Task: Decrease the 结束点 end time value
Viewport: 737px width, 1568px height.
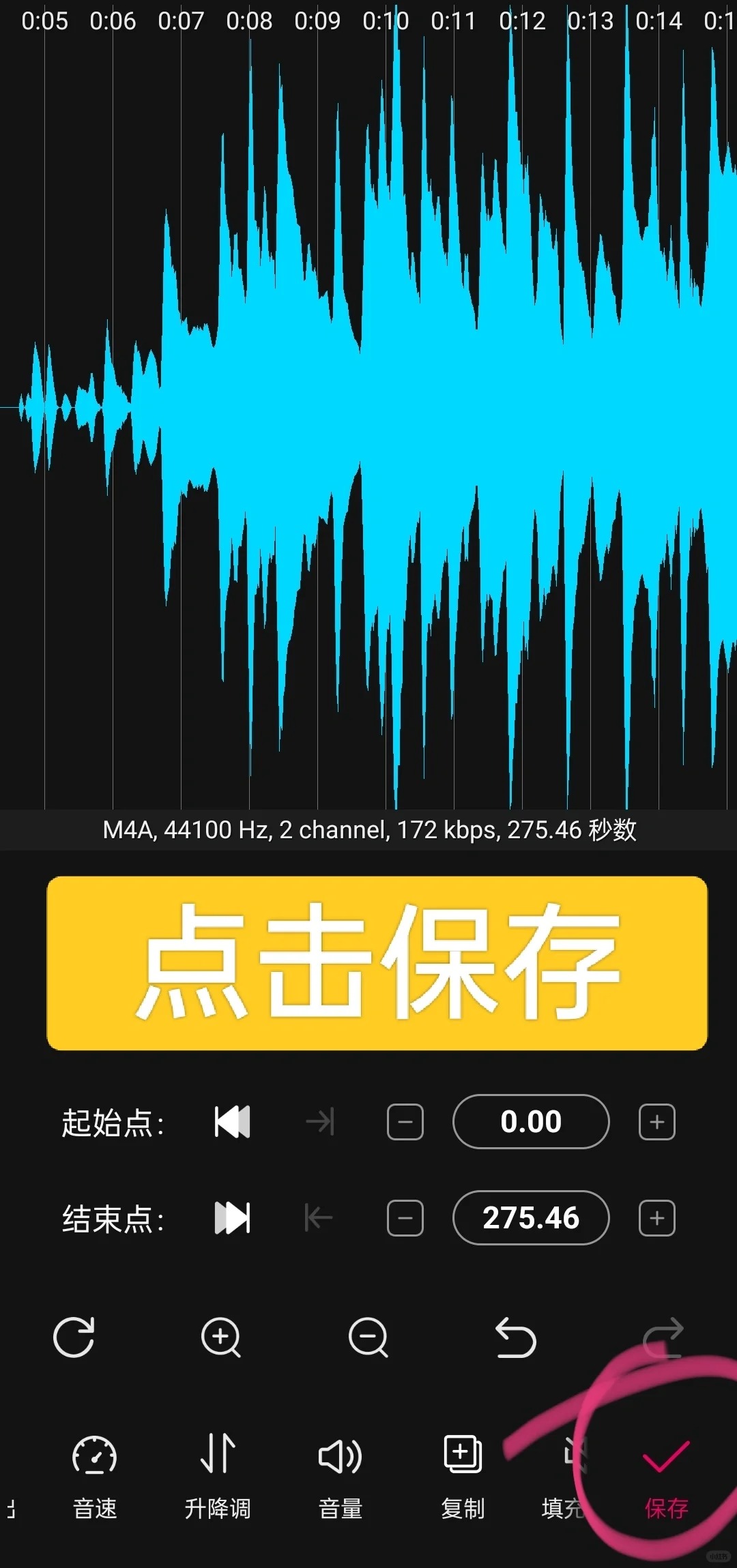Action: (405, 1218)
